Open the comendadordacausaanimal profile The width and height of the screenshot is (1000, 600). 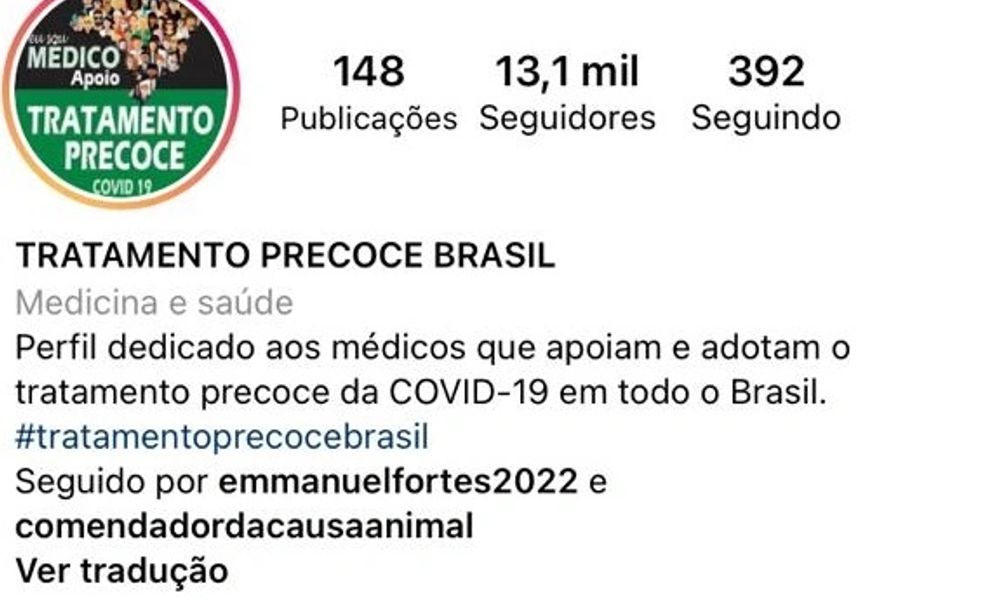pyautogui.click(x=245, y=526)
